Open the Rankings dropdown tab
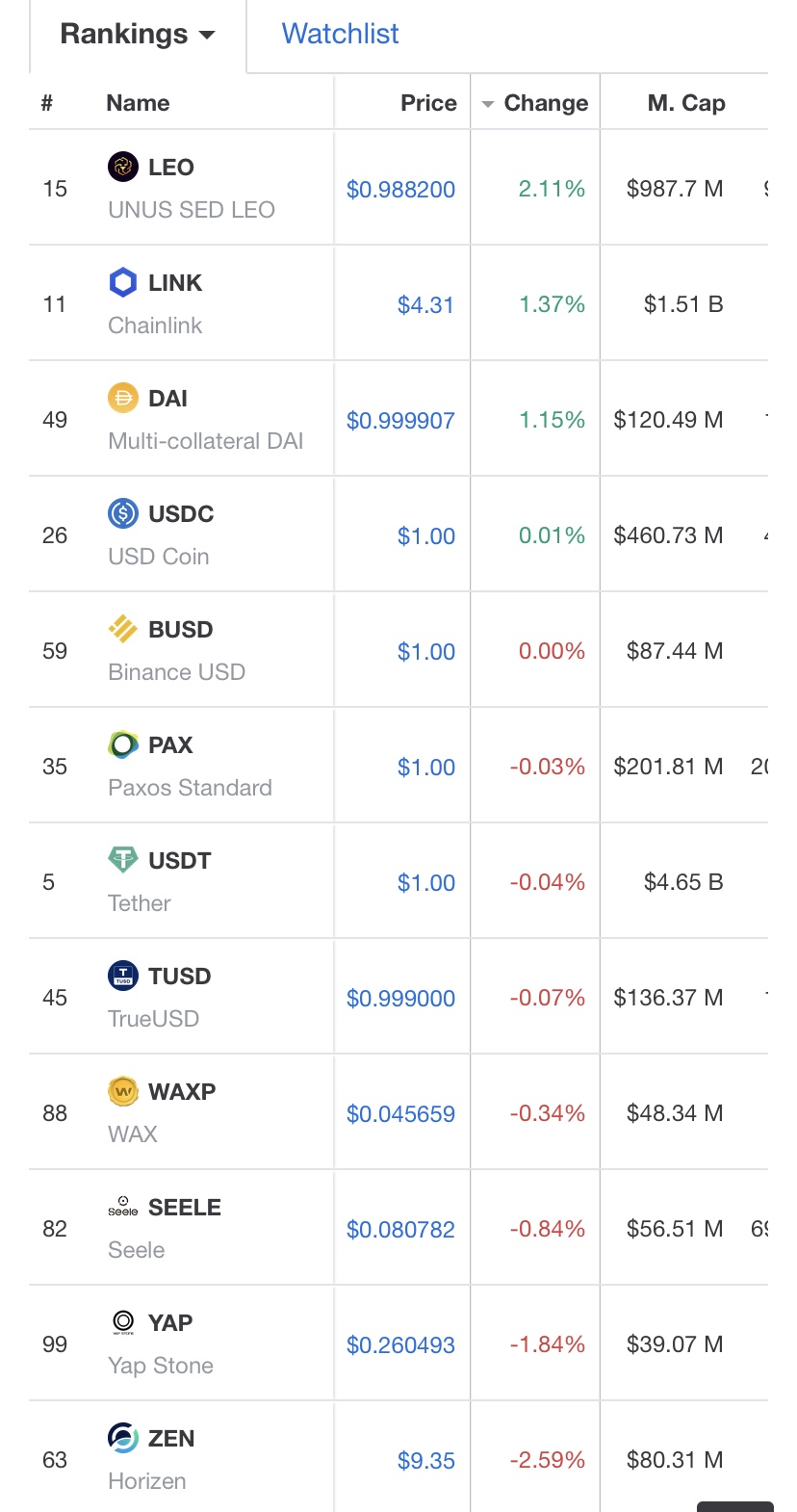The height and width of the screenshot is (1512, 797). tap(138, 35)
